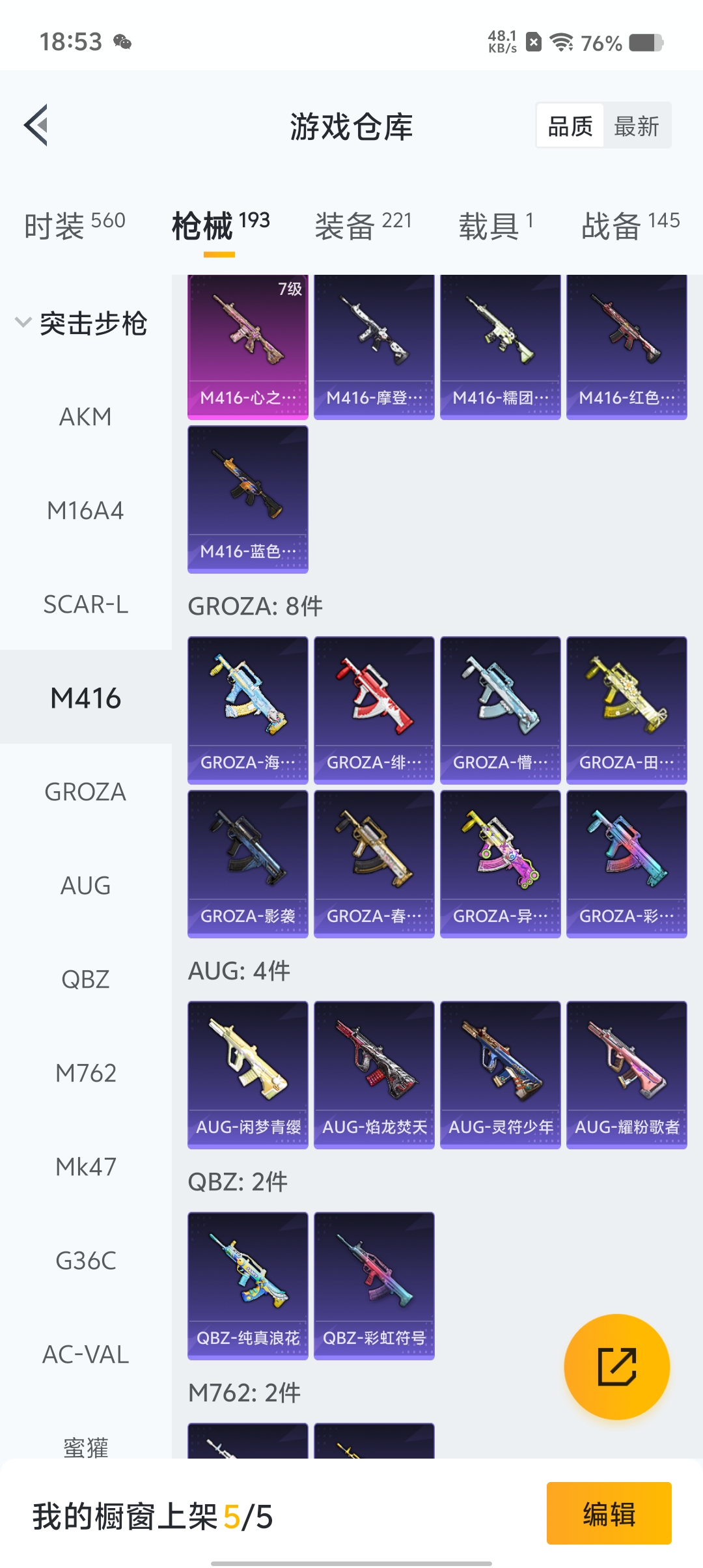View the GROZA-影袭 skin
This screenshot has height=1568, width=703.
pyautogui.click(x=248, y=863)
